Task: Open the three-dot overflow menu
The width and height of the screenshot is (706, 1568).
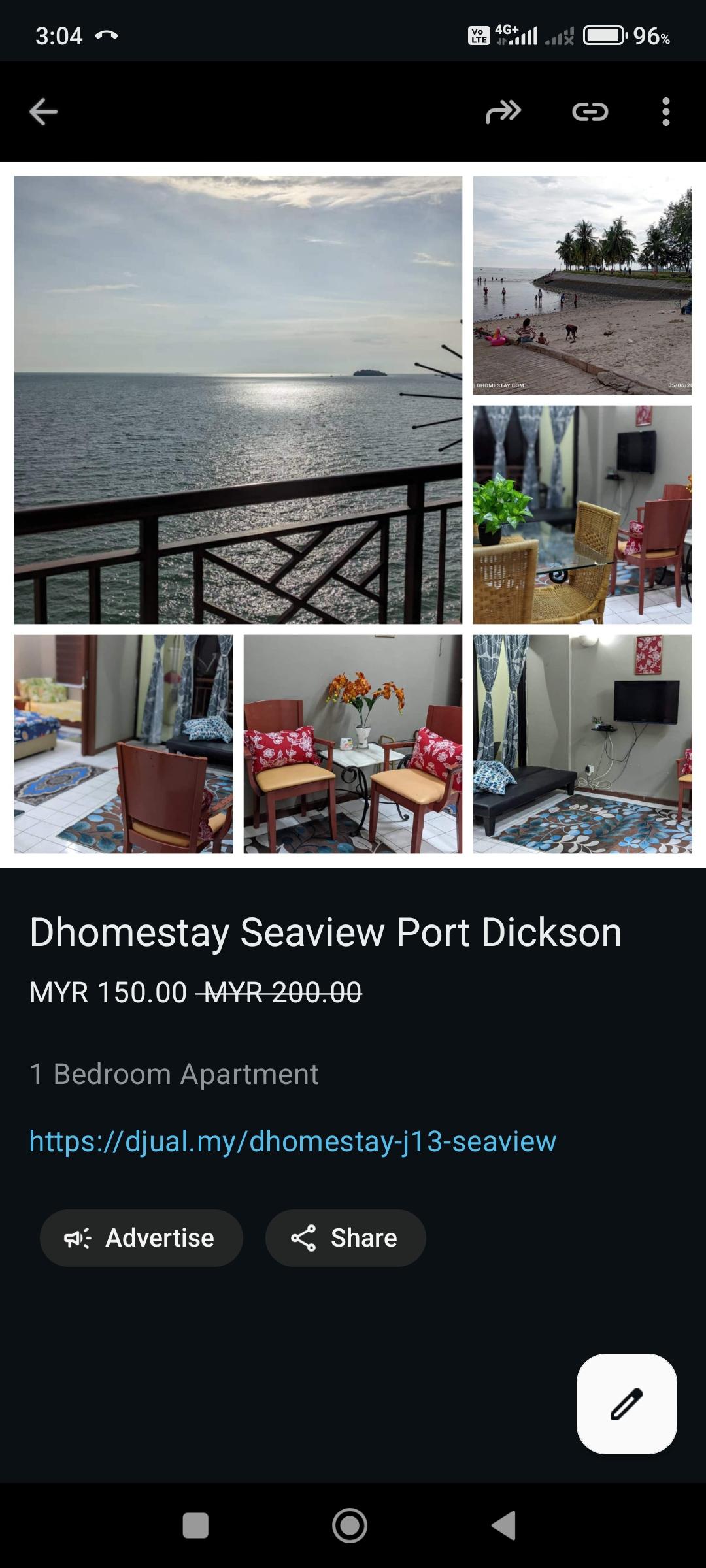Action: pyautogui.click(x=665, y=111)
